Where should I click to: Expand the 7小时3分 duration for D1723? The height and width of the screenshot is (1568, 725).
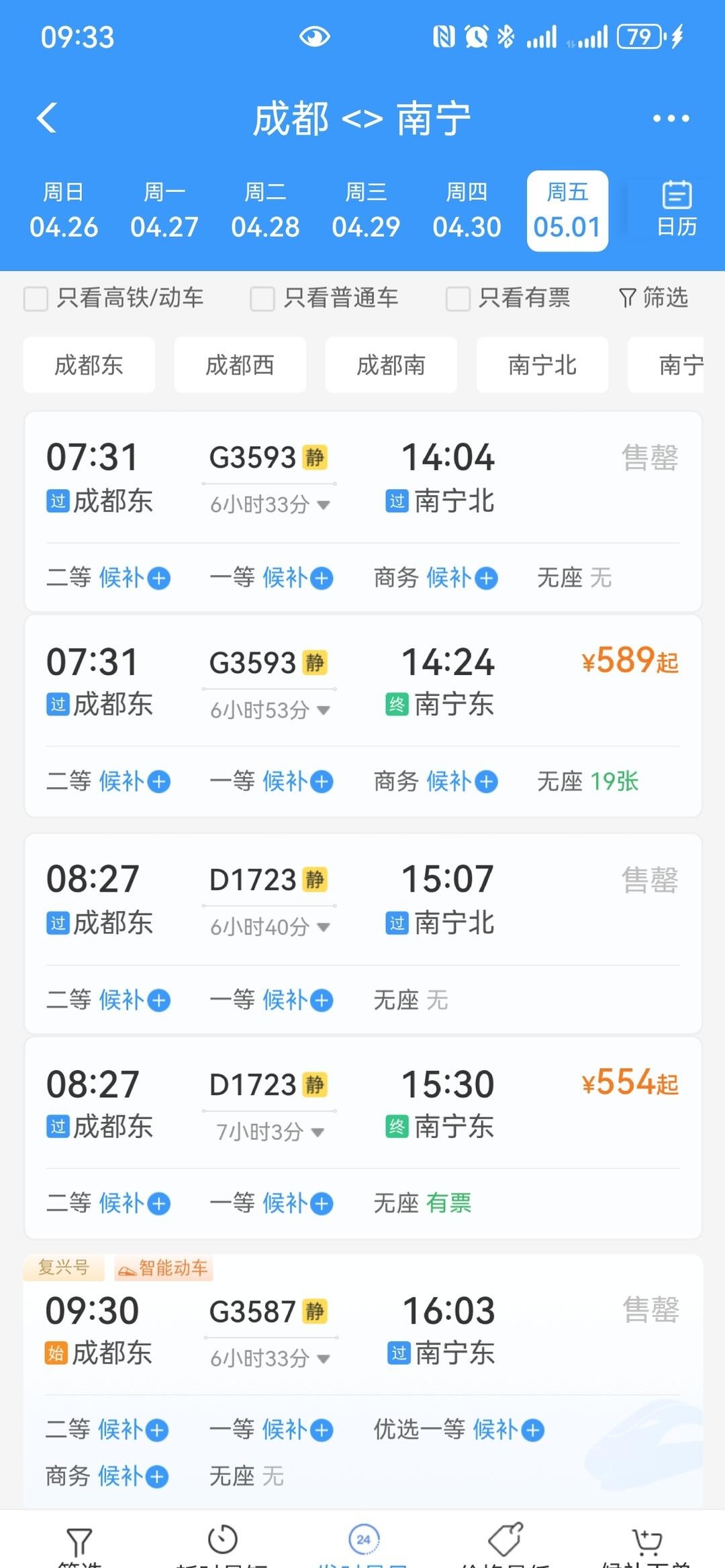pos(270,1133)
